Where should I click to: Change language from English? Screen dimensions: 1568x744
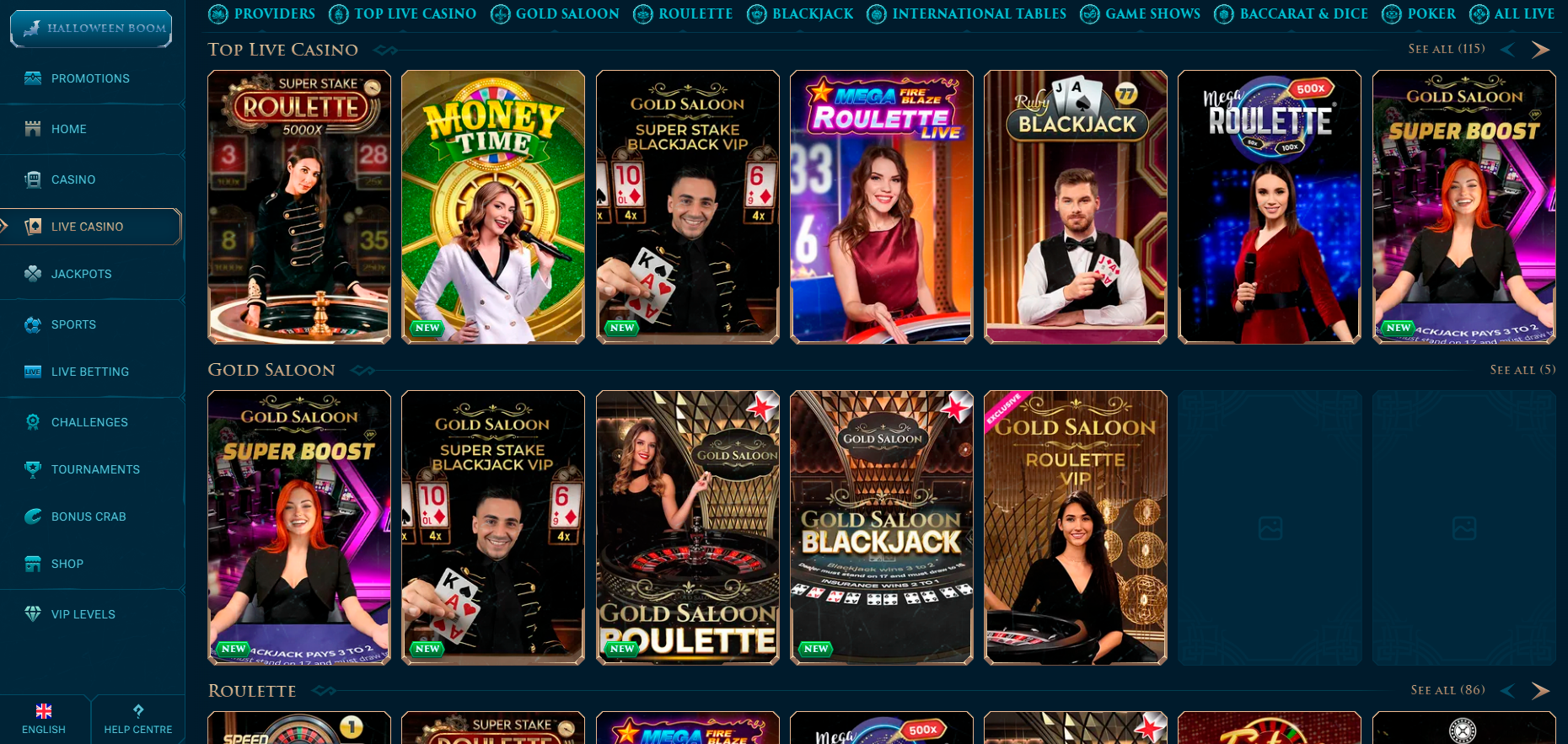(x=44, y=720)
